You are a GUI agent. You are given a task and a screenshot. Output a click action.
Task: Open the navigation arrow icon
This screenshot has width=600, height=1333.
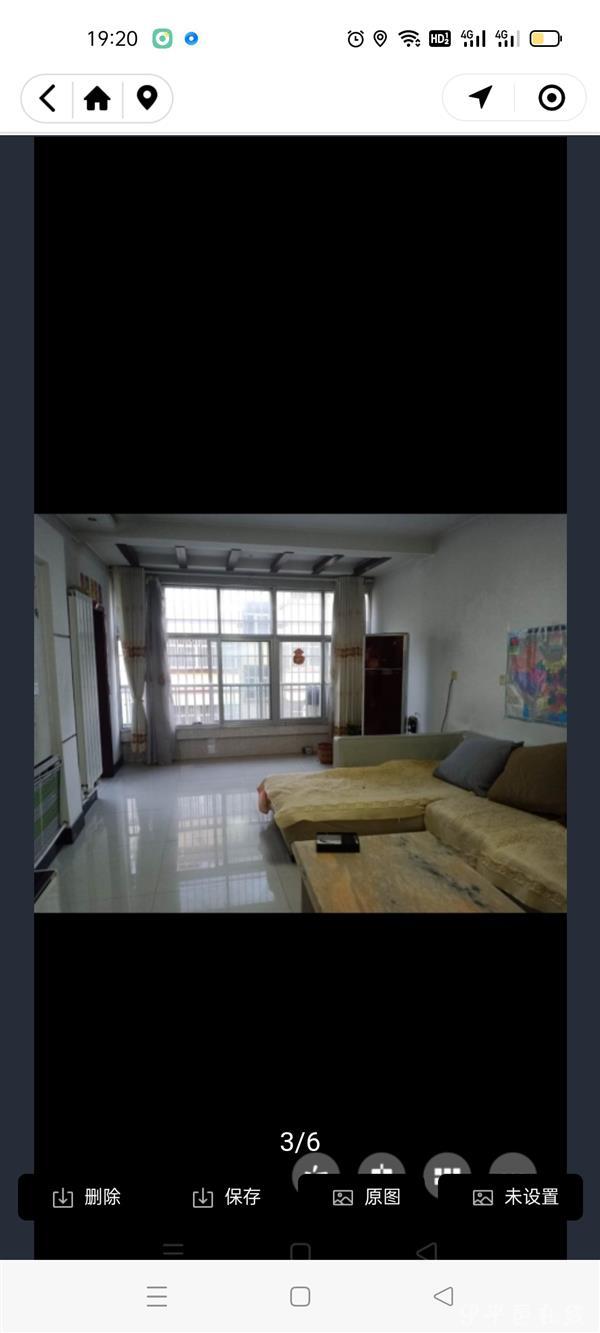[x=481, y=97]
